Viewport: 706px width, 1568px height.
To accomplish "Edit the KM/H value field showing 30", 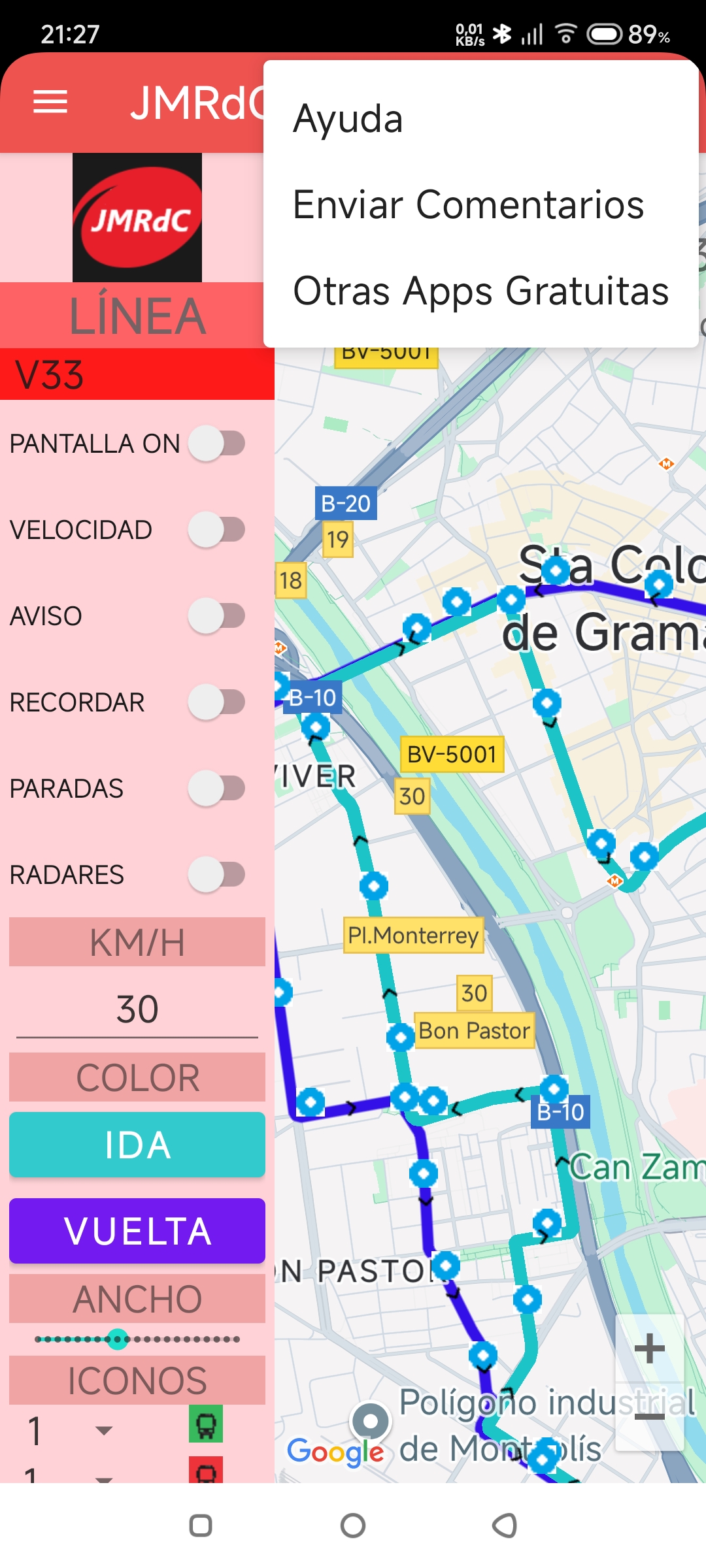I will pos(137,1009).
